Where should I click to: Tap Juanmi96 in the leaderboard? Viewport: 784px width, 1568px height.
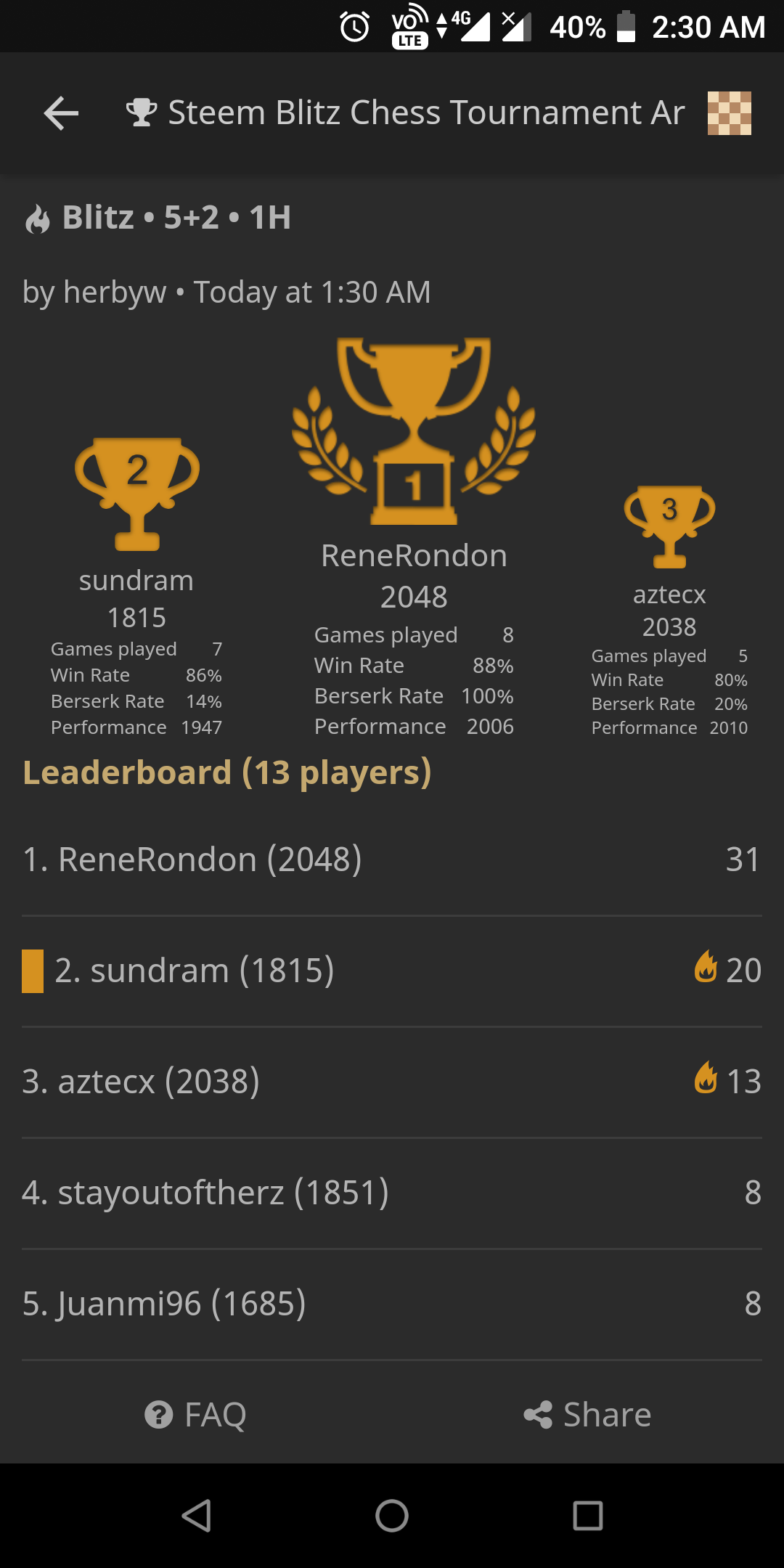[x=392, y=1304]
